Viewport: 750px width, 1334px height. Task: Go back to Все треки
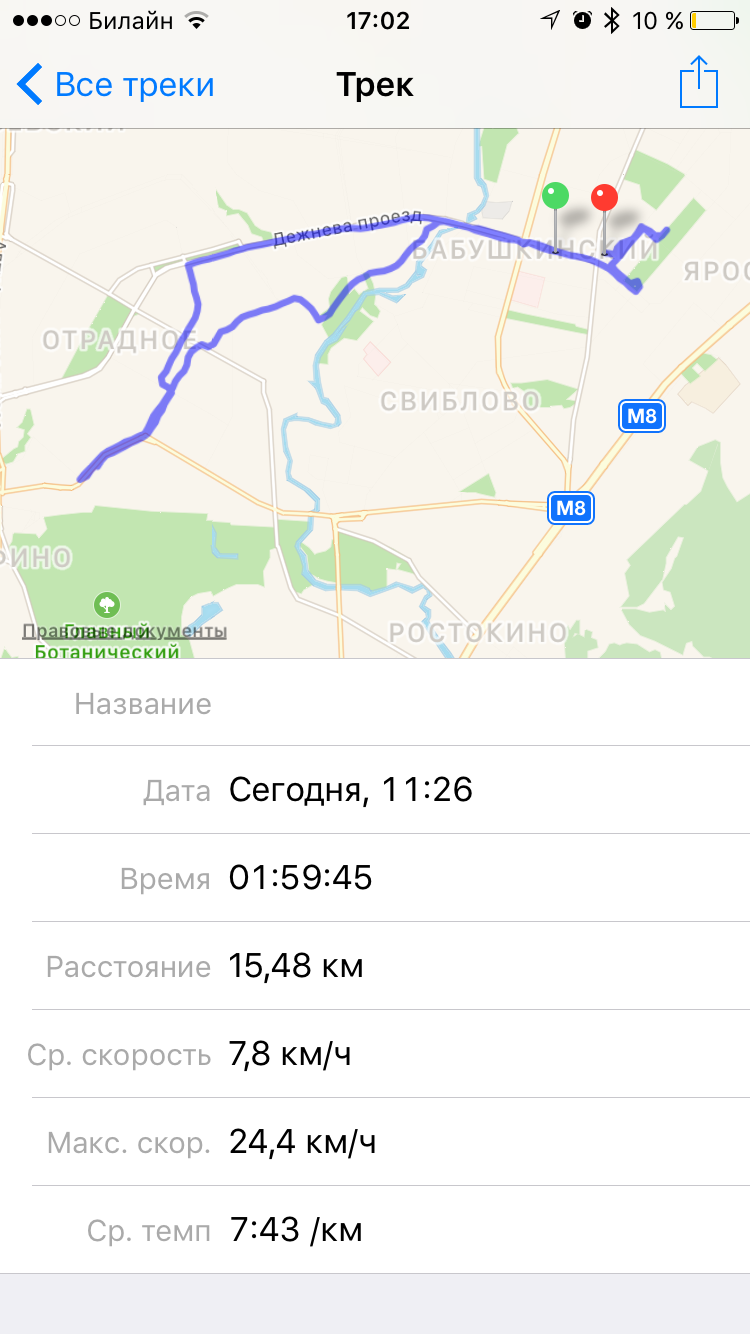point(116,85)
